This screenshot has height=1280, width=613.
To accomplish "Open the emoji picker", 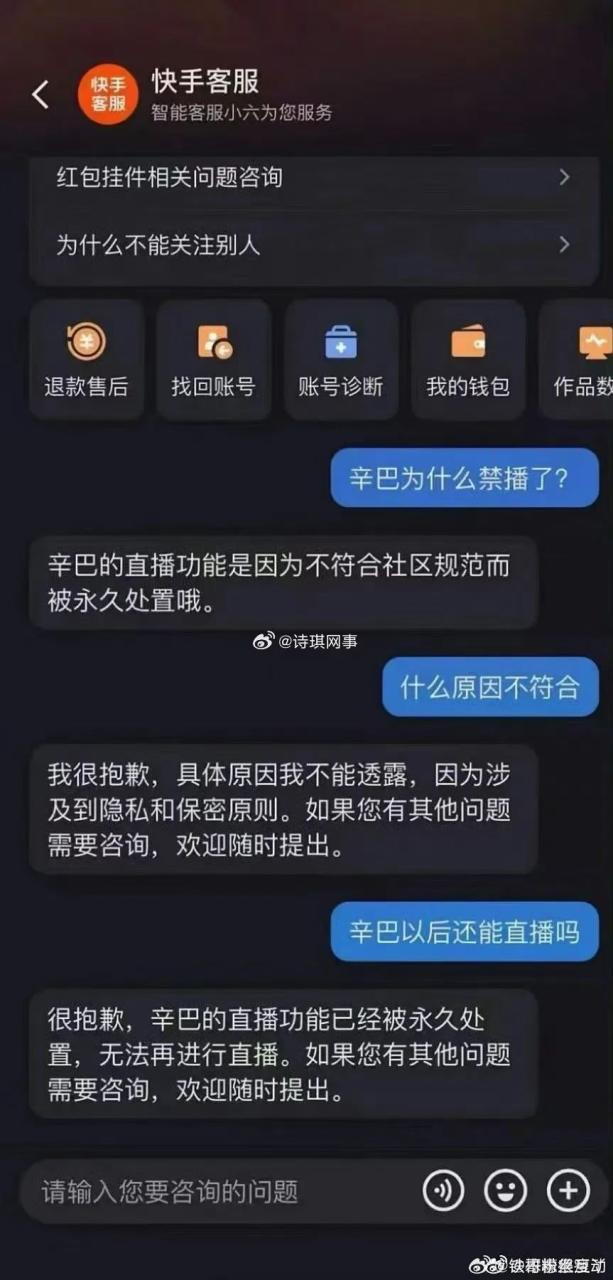I will (506, 1190).
